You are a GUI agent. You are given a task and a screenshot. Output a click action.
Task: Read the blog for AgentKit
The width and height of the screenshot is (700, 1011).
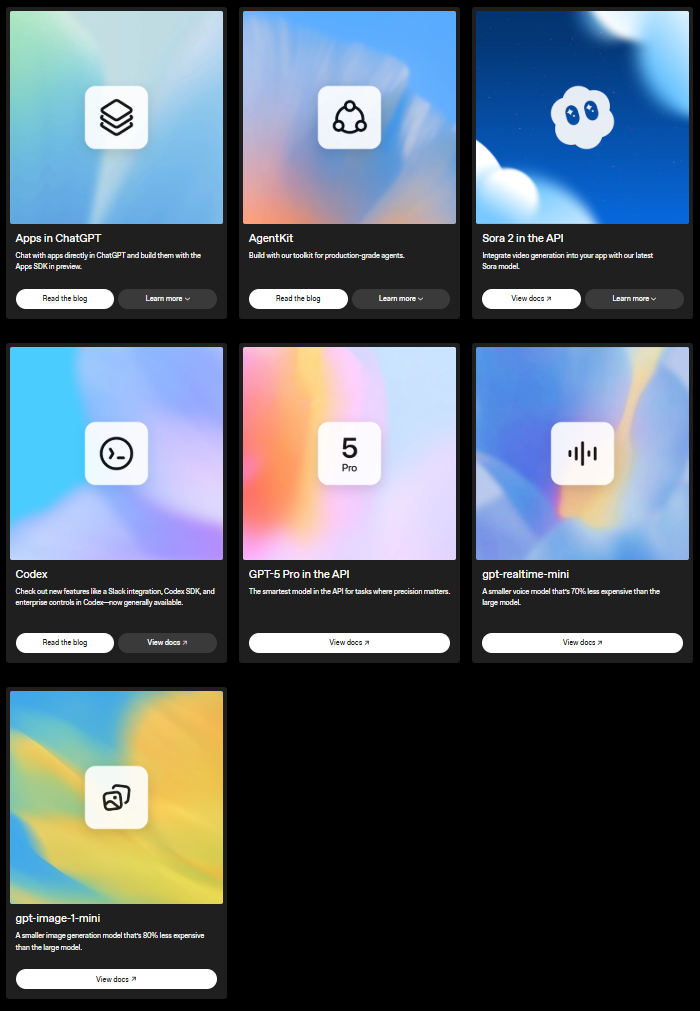pos(298,298)
